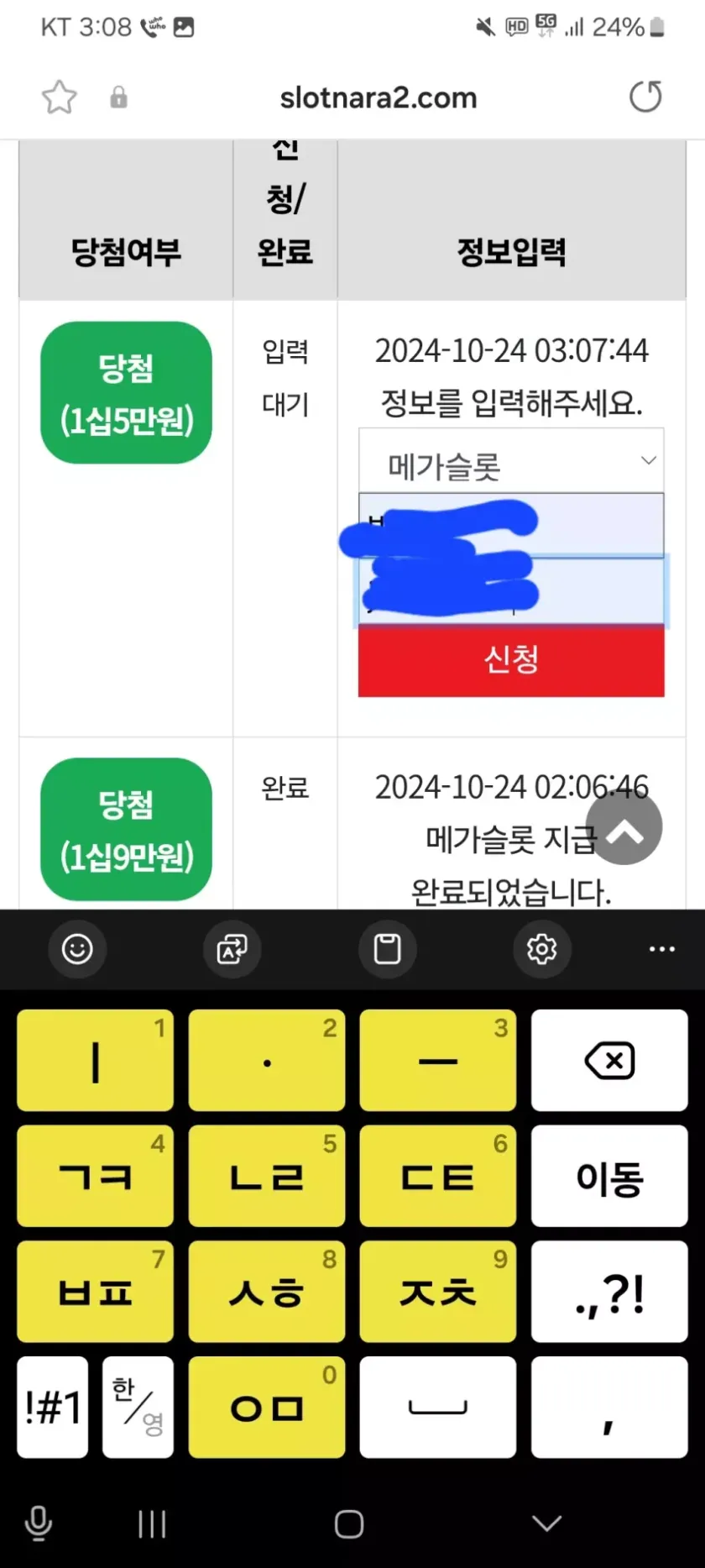The width and height of the screenshot is (705, 1568).
Task: Tap the slotnara2.com address bar
Action: [x=378, y=97]
